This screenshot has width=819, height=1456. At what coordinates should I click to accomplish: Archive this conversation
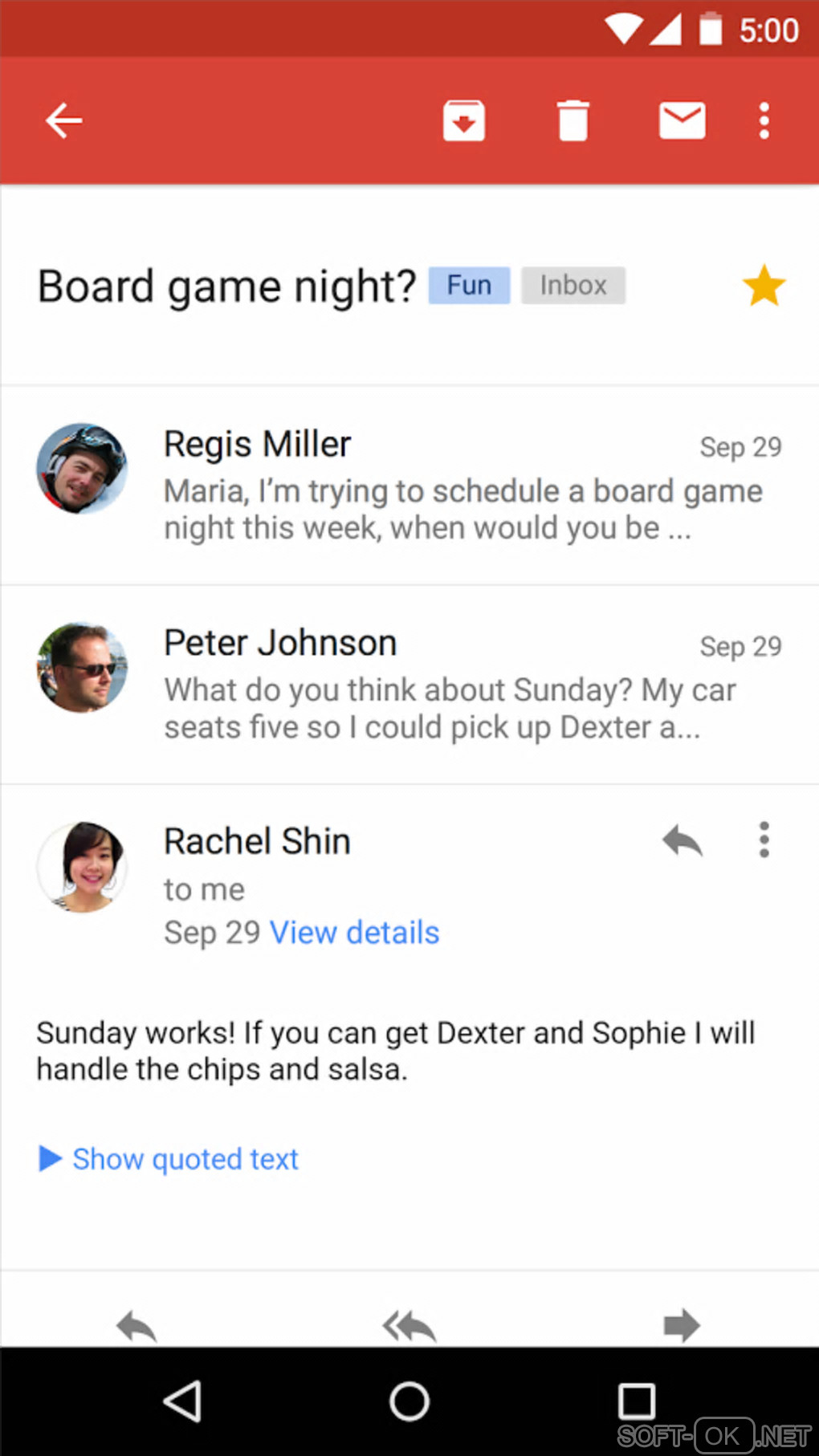pos(464,121)
